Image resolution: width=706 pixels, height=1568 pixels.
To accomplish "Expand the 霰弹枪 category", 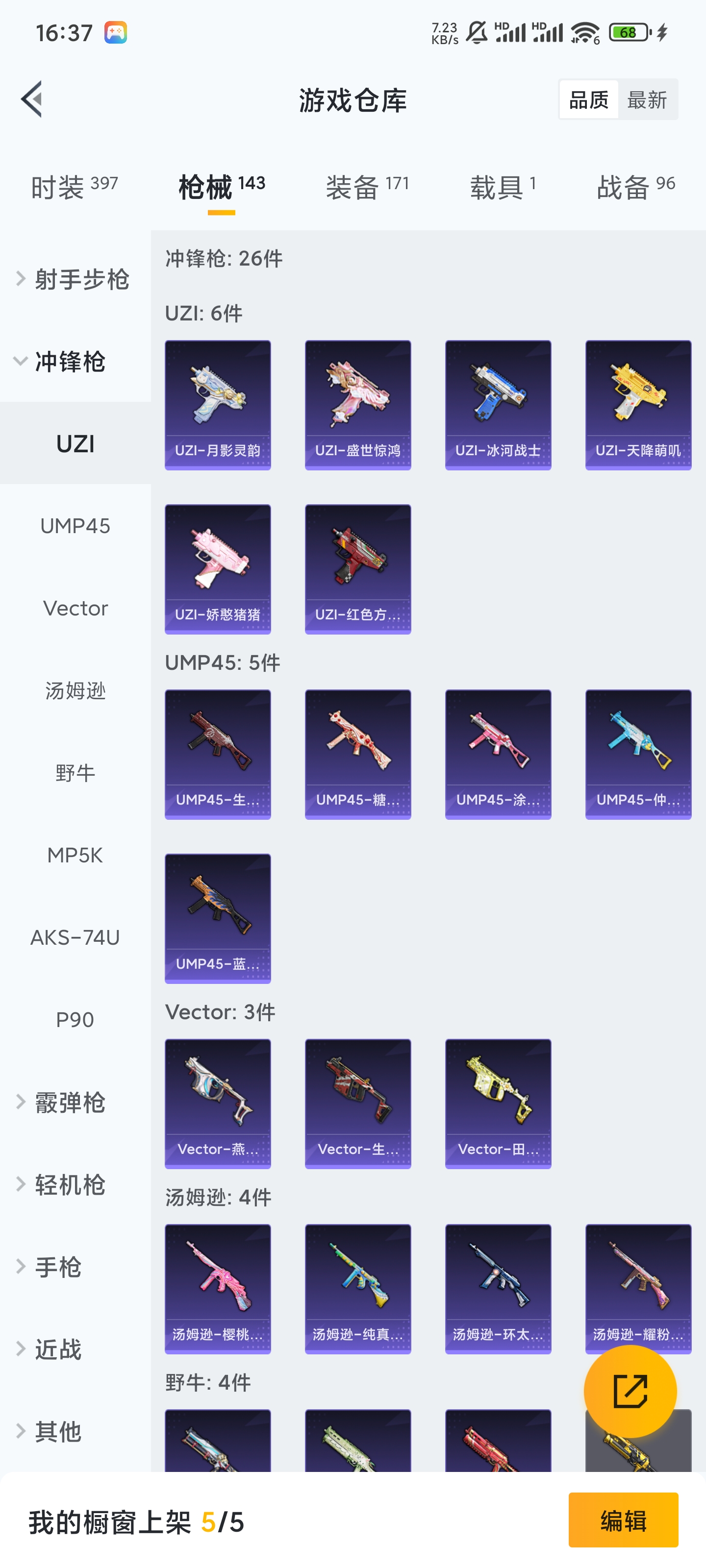I will [69, 1102].
